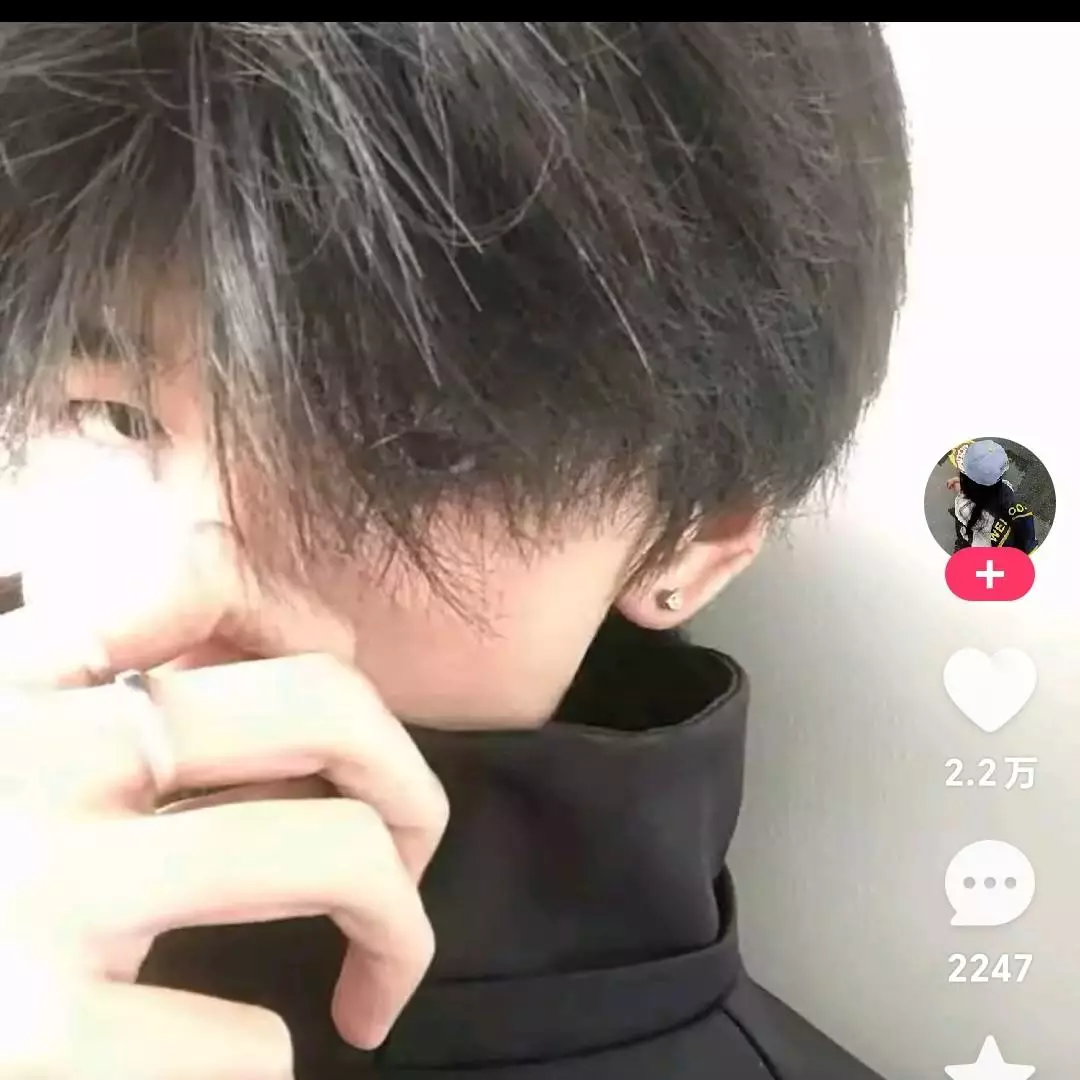
Task: Follow the creator with the plus button
Action: tap(989, 575)
